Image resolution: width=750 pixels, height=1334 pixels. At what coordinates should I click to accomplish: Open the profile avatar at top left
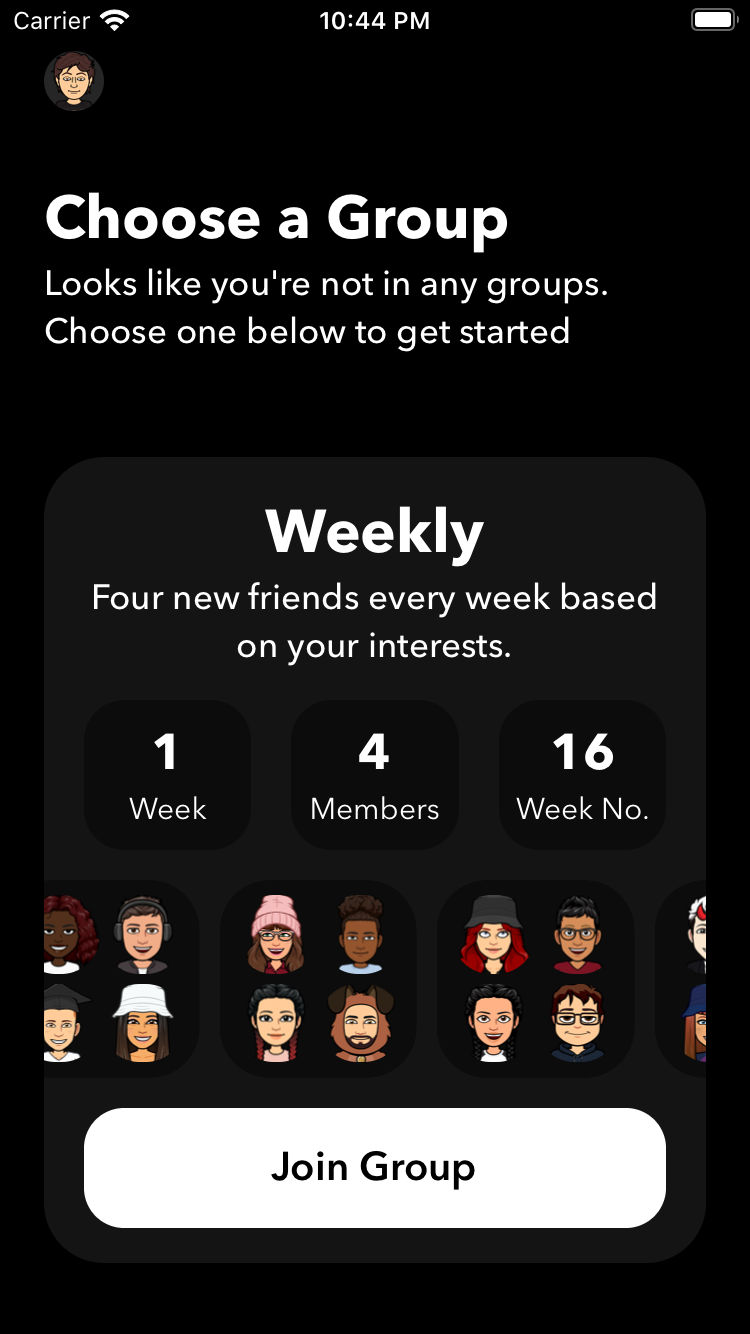tap(74, 81)
